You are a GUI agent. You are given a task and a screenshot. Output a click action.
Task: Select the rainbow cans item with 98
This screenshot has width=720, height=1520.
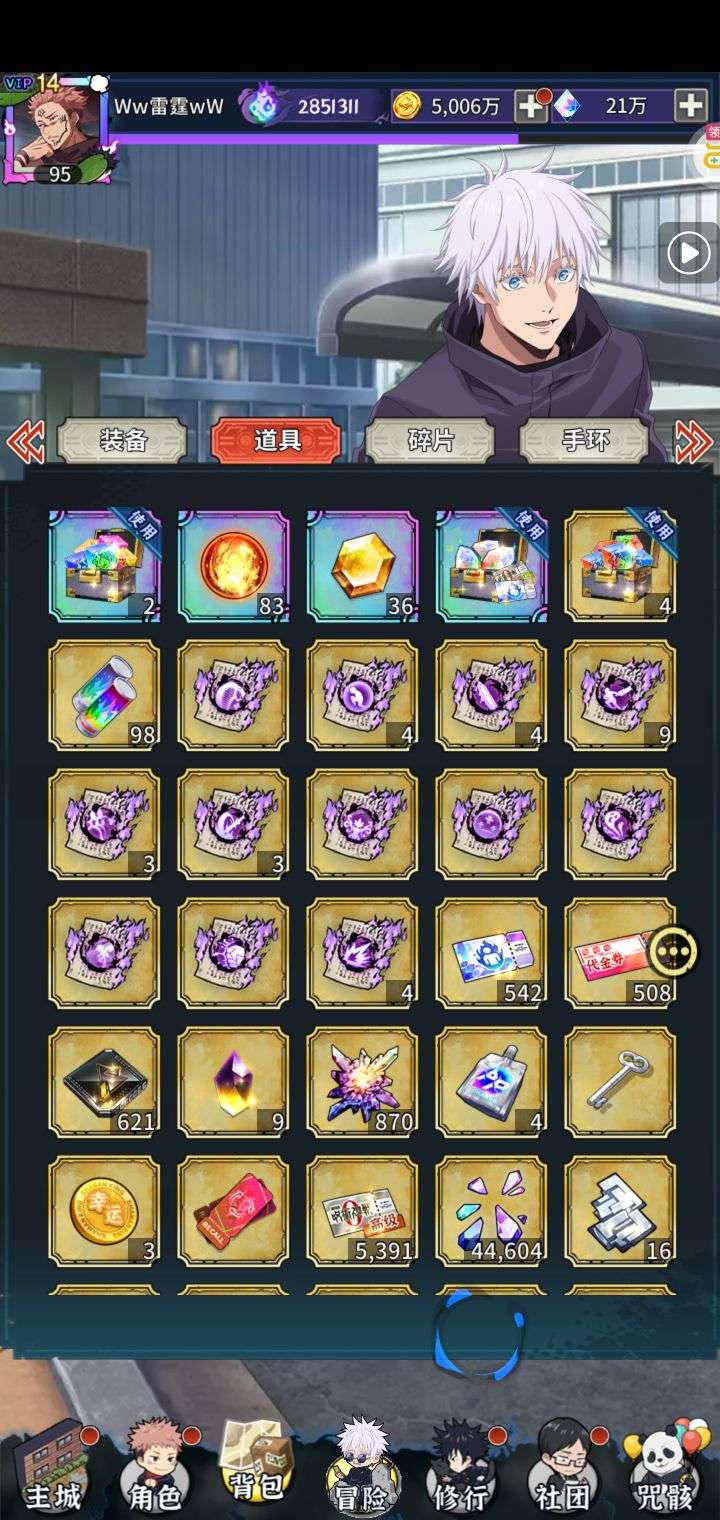pyautogui.click(x=104, y=695)
